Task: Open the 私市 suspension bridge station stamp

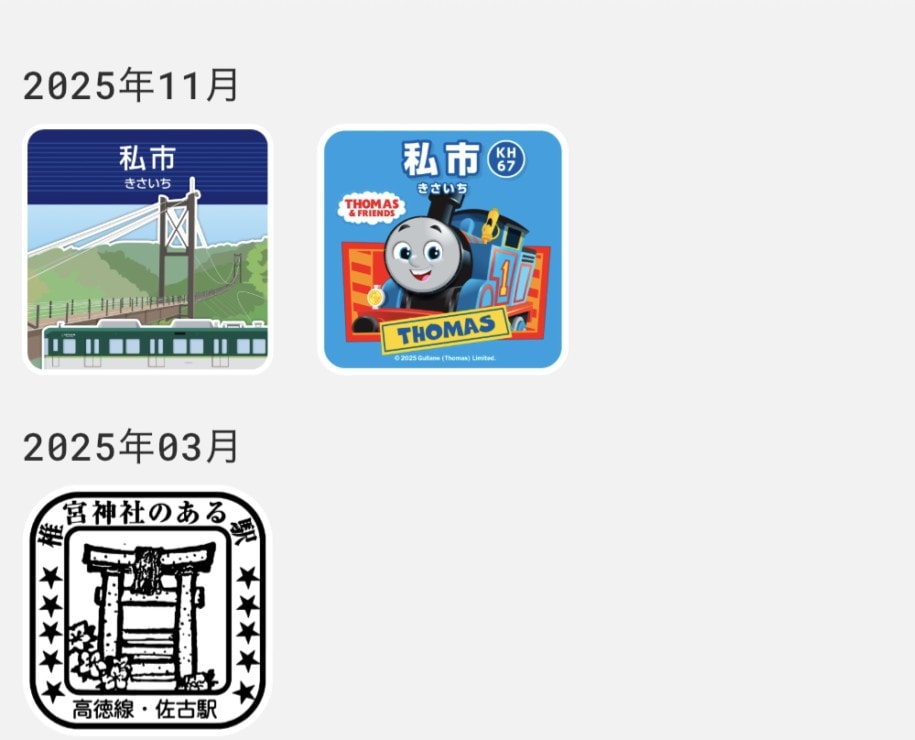Action: 148,249
